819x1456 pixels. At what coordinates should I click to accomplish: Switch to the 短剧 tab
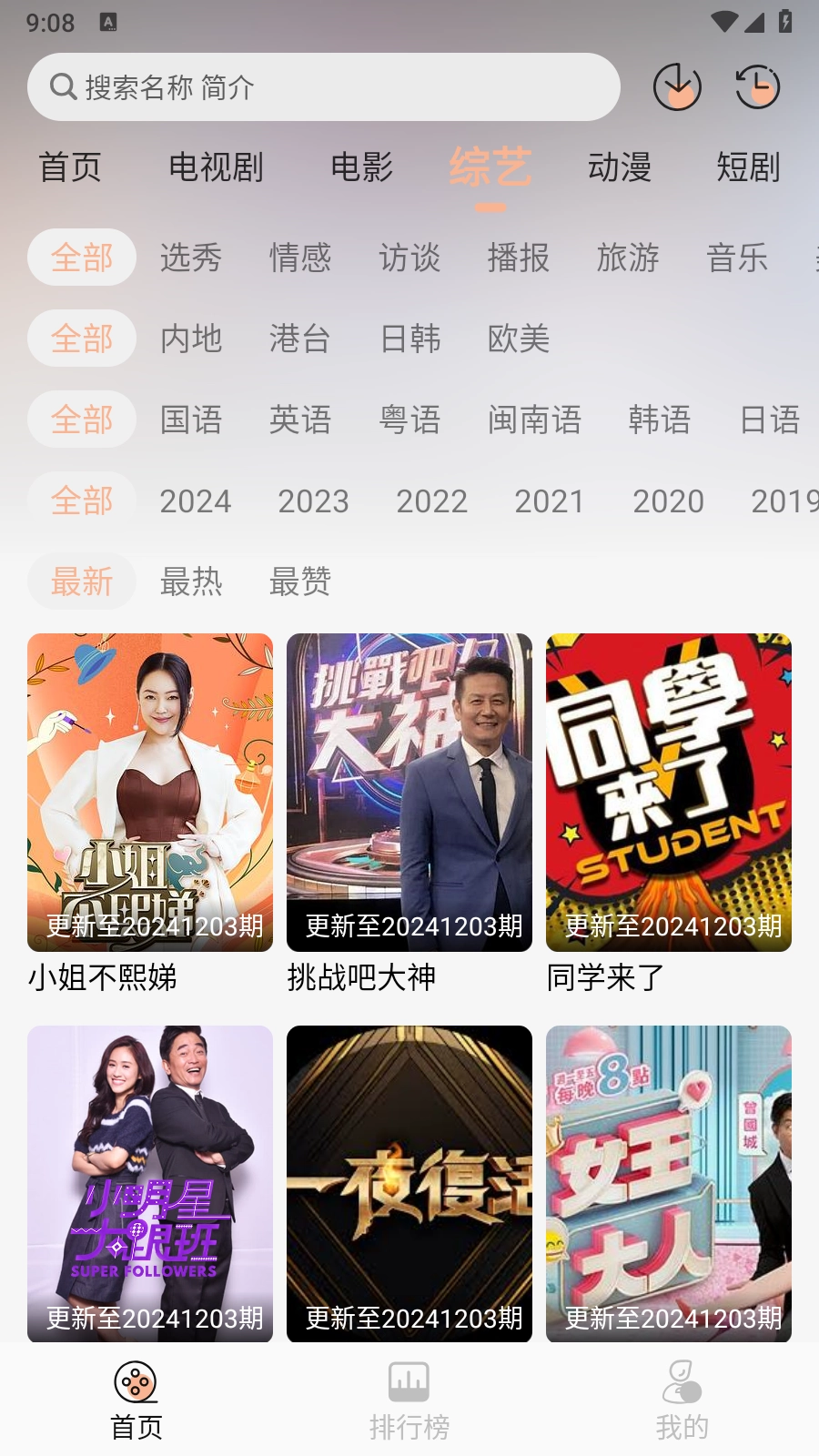[x=747, y=167]
